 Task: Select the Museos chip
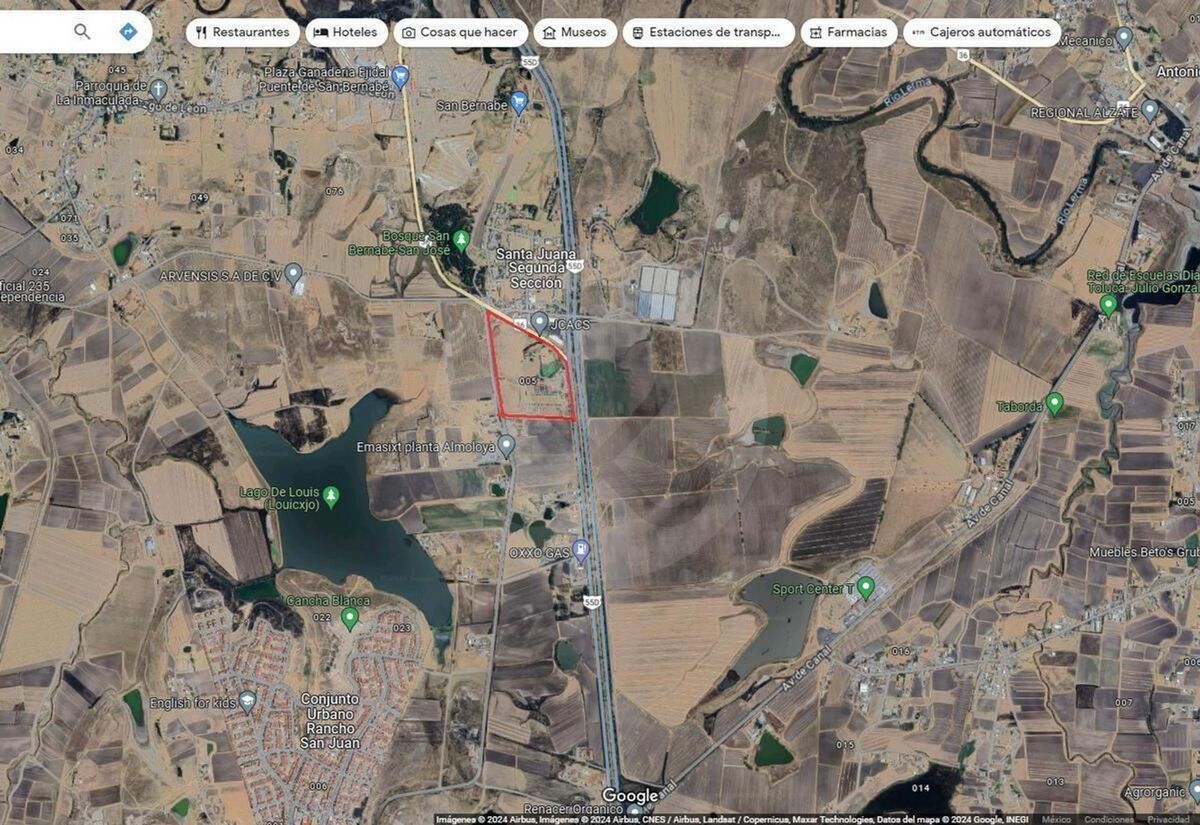point(575,32)
